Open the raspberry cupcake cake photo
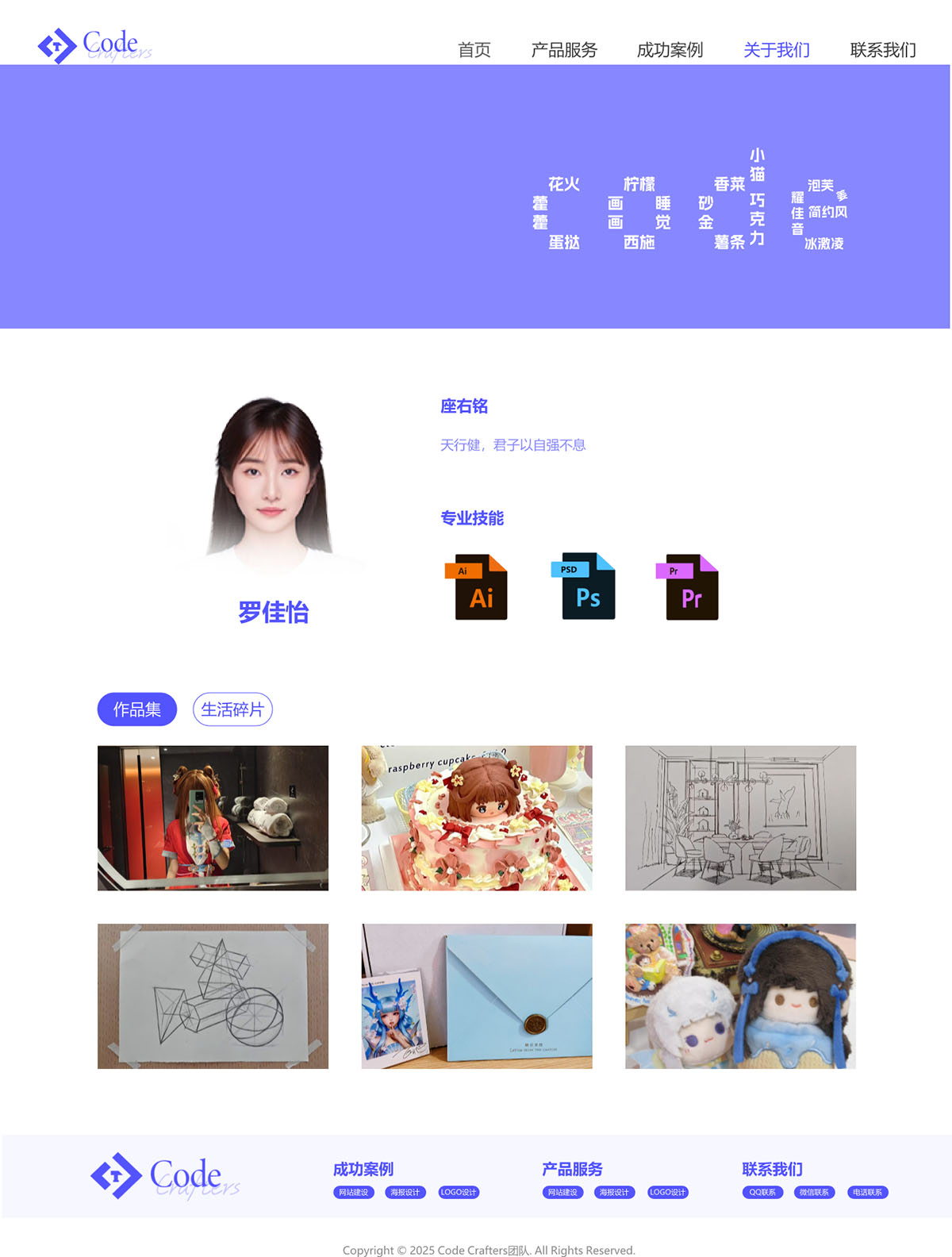Screen dimensions: 952x1257 (477, 817)
